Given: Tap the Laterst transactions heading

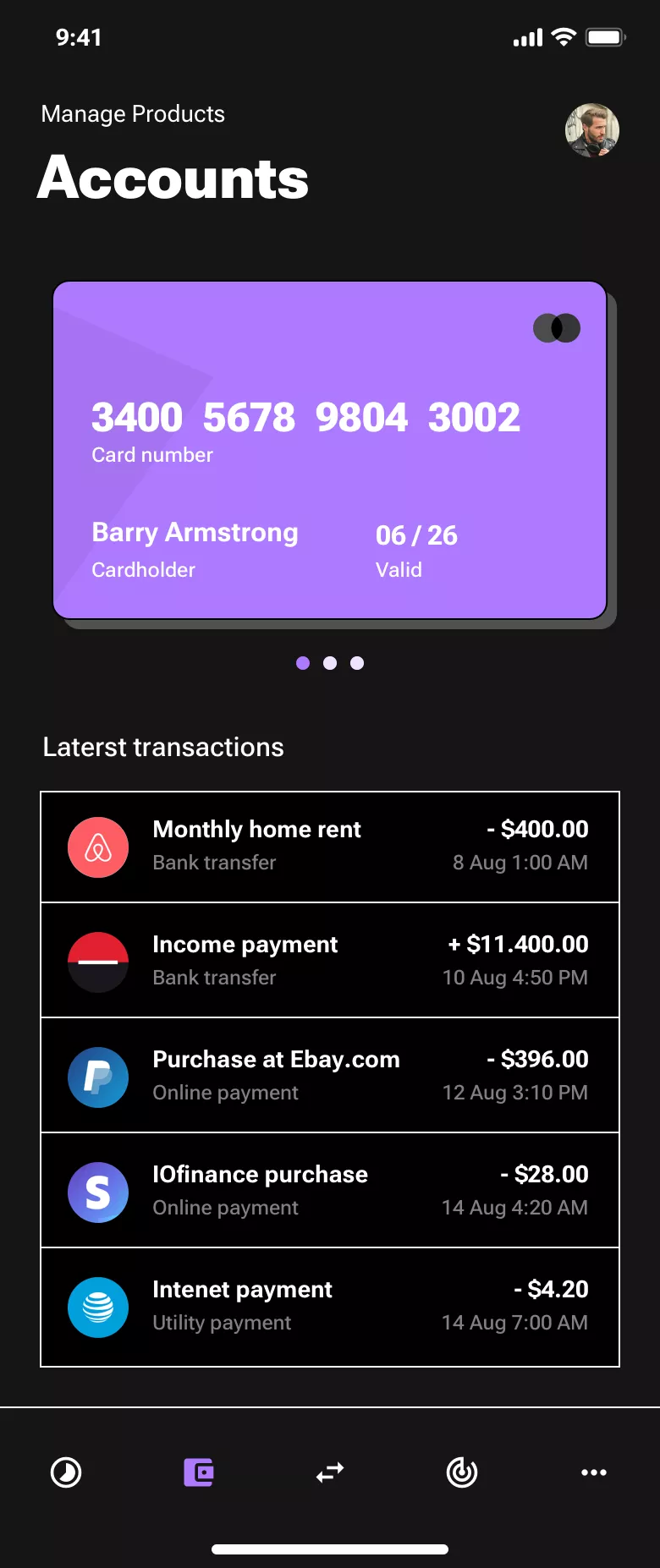Looking at the screenshot, I should [x=163, y=747].
